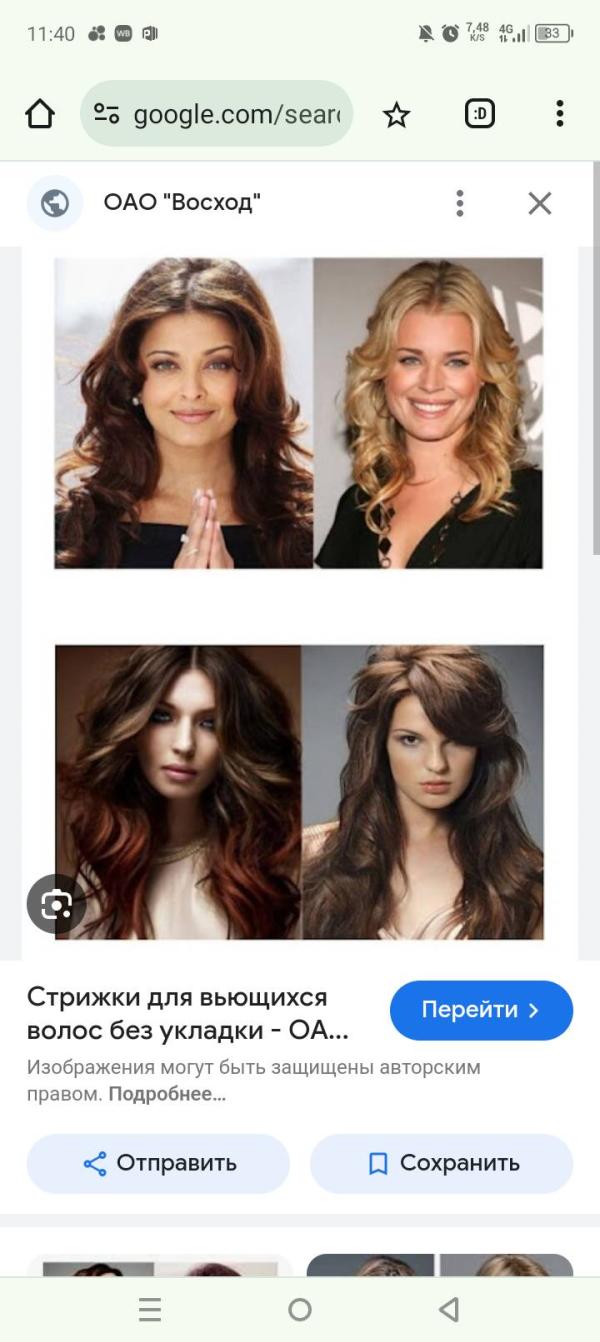The image size is (600, 1342).
Task: Go to the browser home page
Action: pos(40,115)
